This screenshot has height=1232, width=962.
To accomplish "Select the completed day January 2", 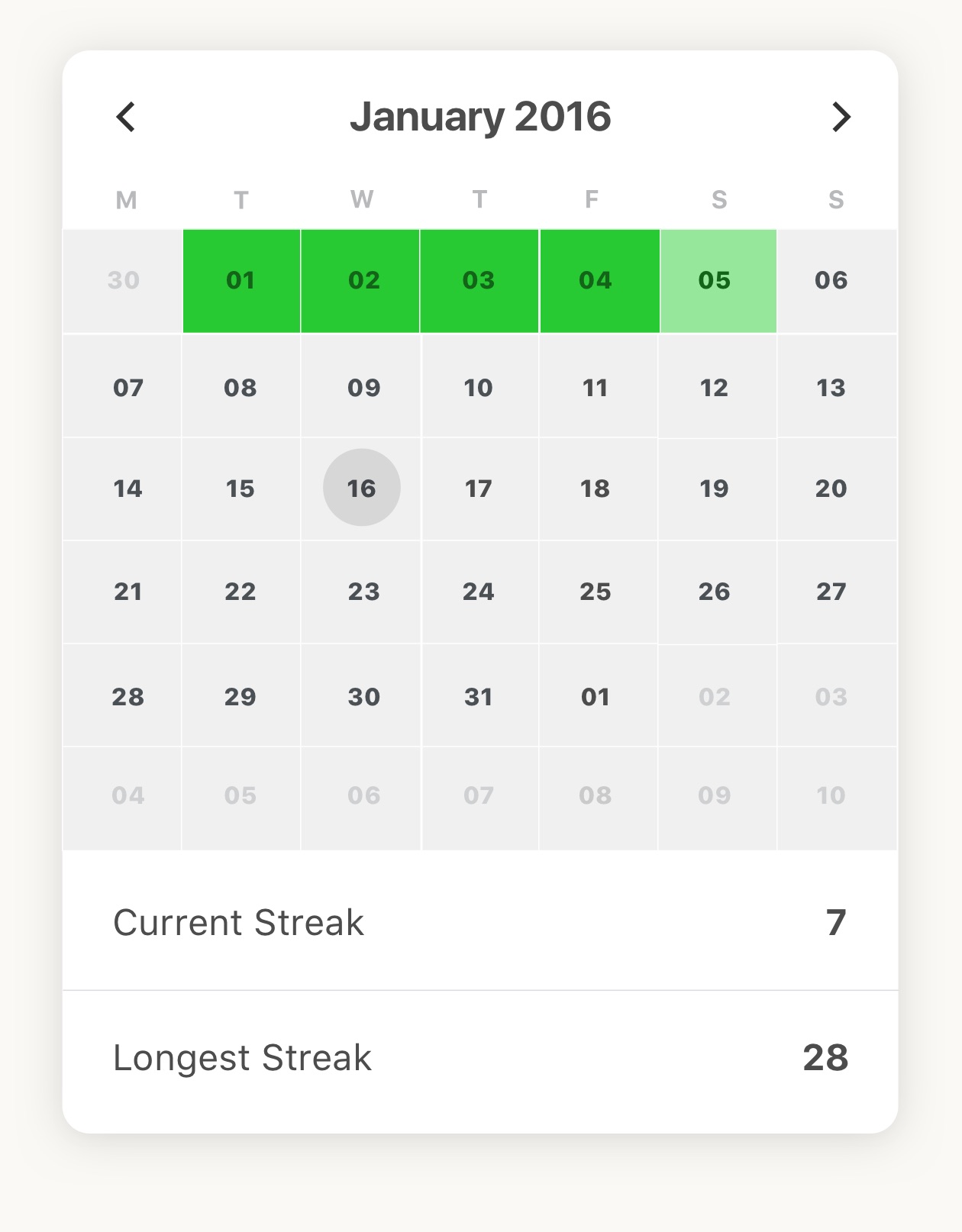I will 363,280.
